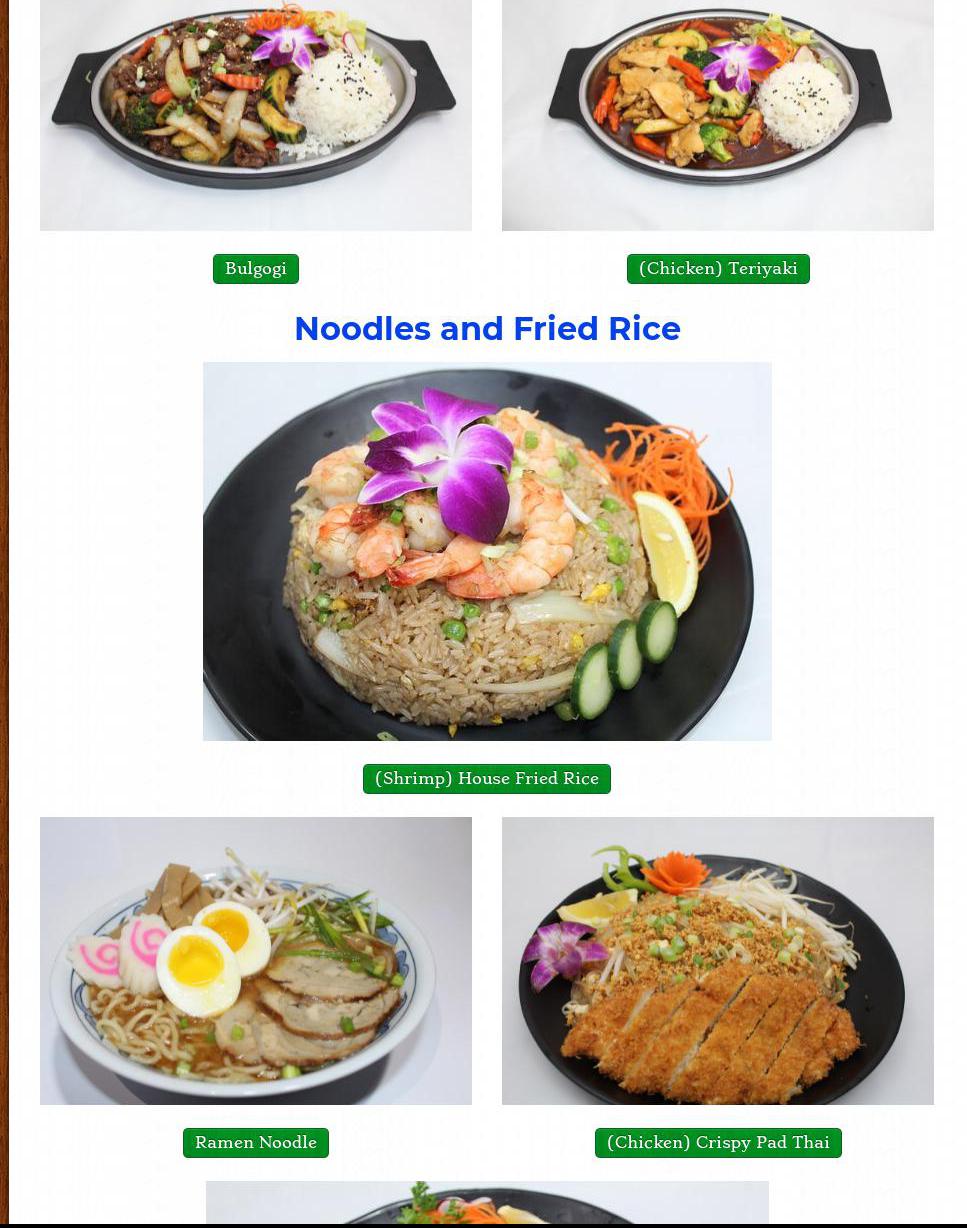The height and width of the screenshot is (1228, 967).
Task: Select (Shrimp) House Fried Rice button
Action: tap(486, 779)
